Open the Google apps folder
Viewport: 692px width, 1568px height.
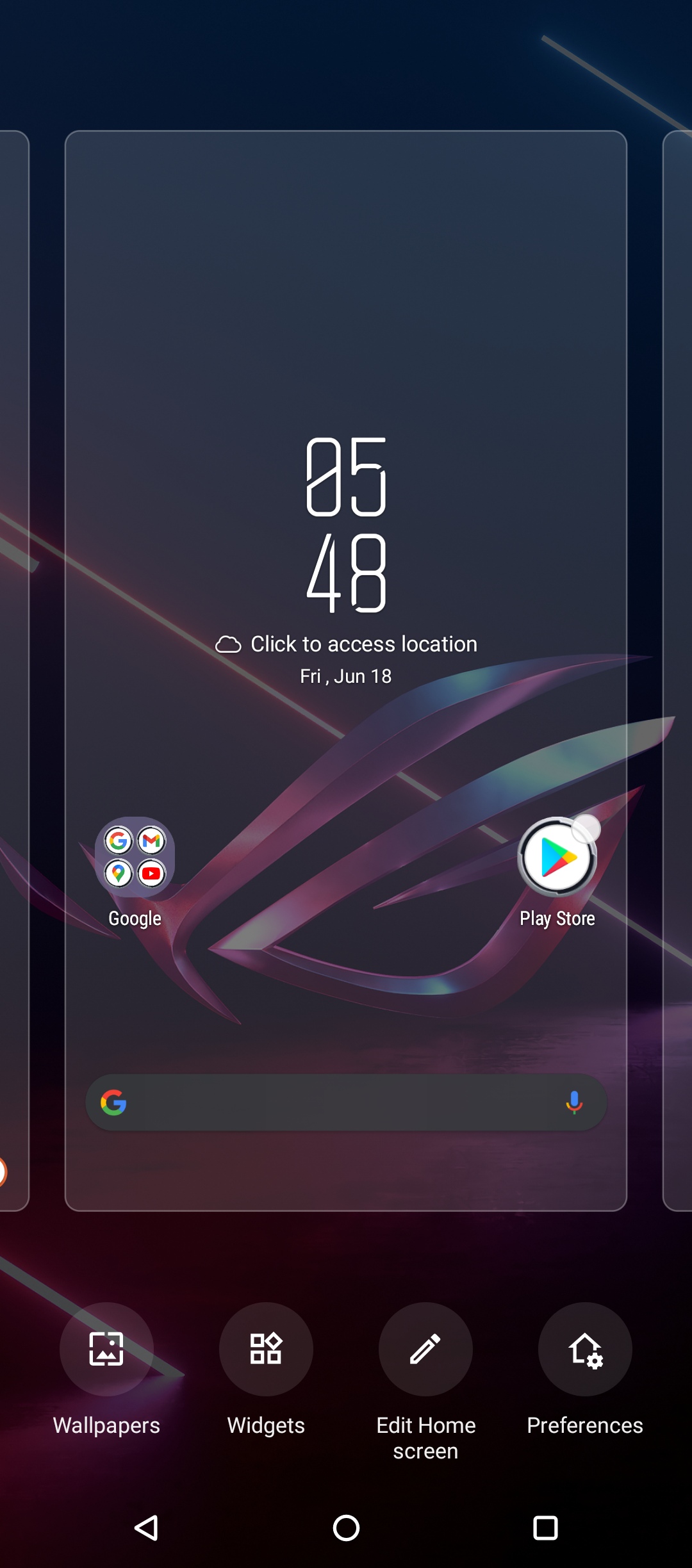point(135,857)
